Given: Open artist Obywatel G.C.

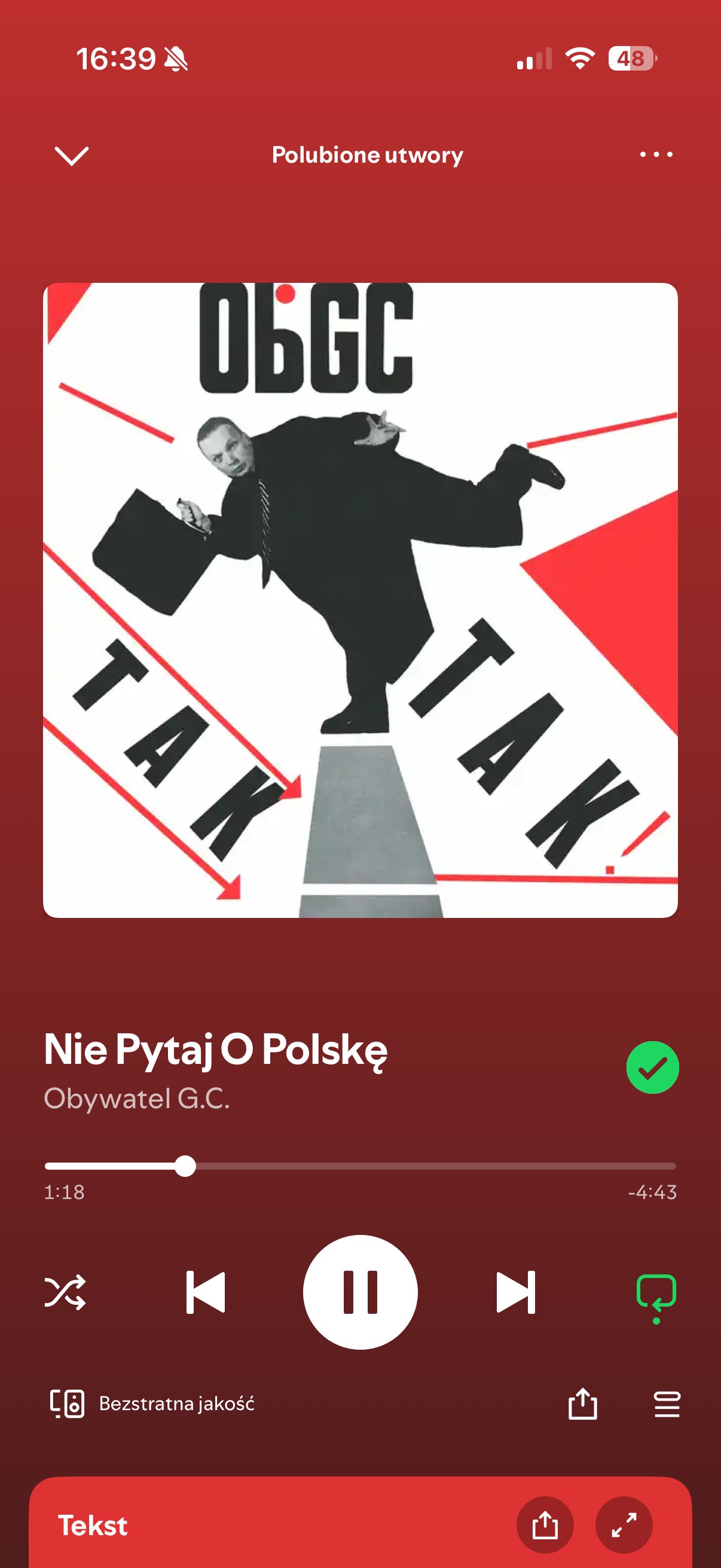Looking at the screenshot, I should coord(137,1099).
